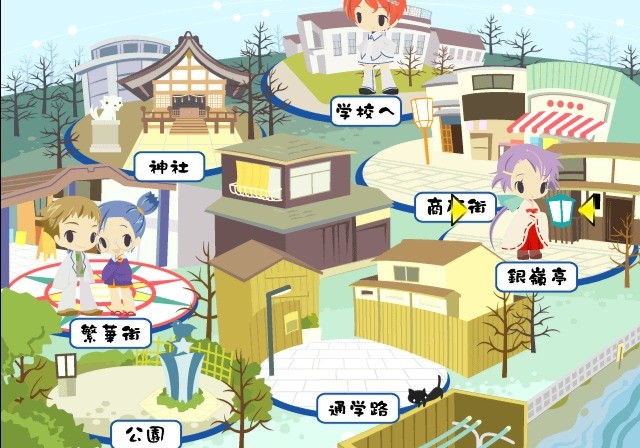Select the 通学路 school route
Viewport: 640px width, 448px height.
point(358,407)
